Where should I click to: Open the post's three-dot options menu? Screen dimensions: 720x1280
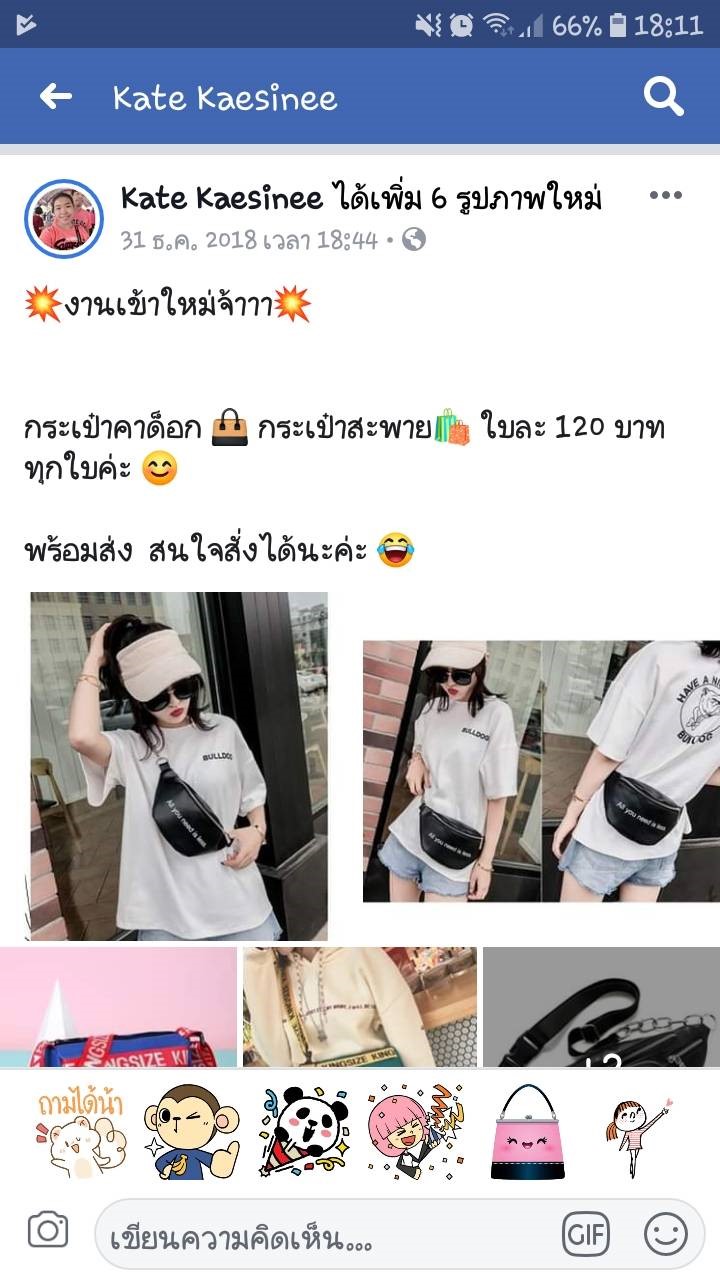click(666, 196)
